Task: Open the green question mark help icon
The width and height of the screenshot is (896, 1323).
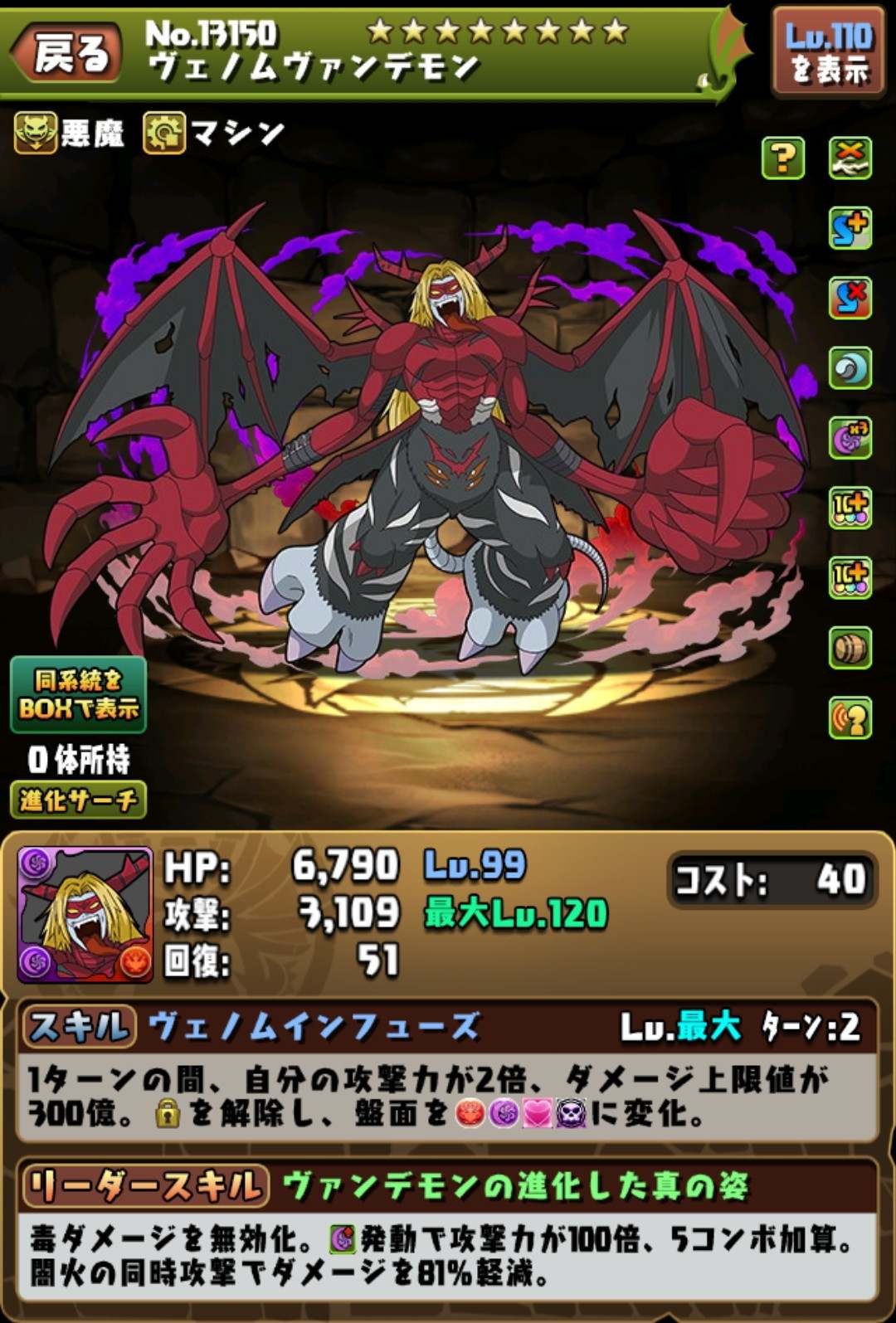Action: tap(782, 158)
